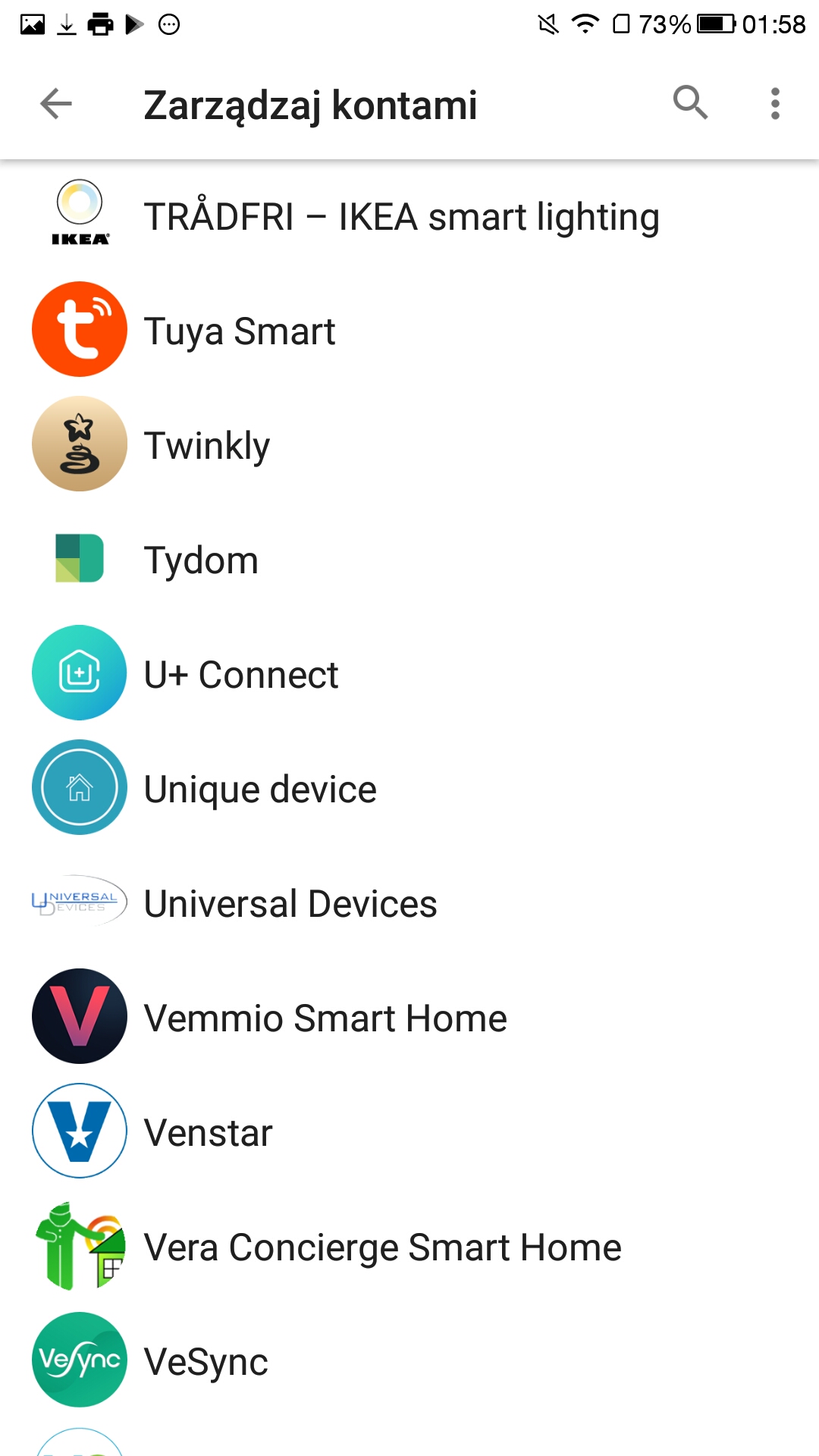The width and height of the screenshot is (819, 1456).
Task: Tap the U+ Connect entry
Action: pos(241,675)
